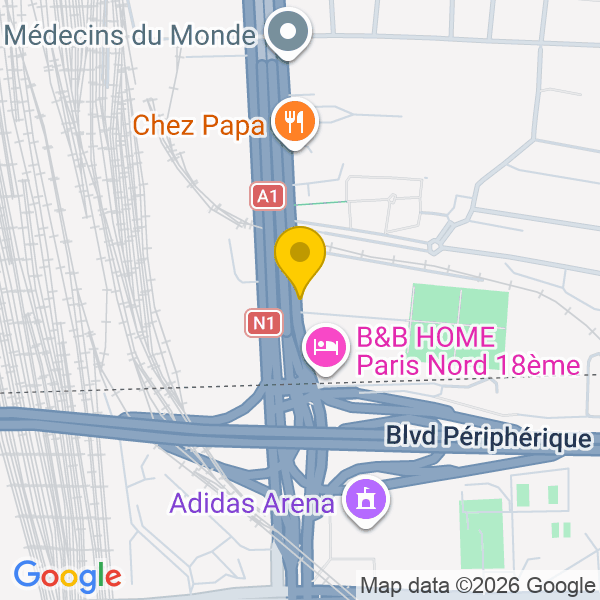Screen dimensions: 600x600
Task: Select the Médecins du Monde marker
Action: 290,31
